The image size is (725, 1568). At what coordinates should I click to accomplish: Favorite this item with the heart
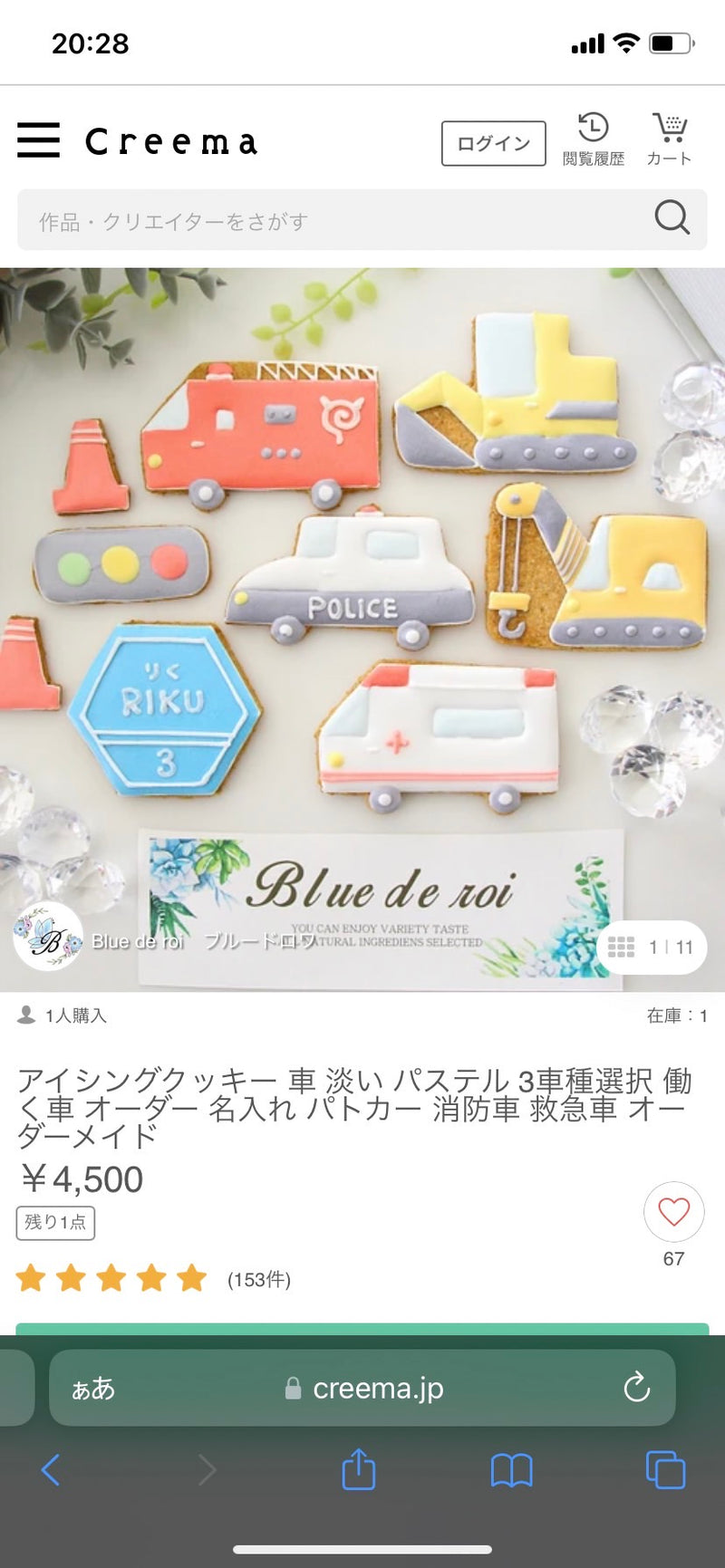coord(673,1212)
